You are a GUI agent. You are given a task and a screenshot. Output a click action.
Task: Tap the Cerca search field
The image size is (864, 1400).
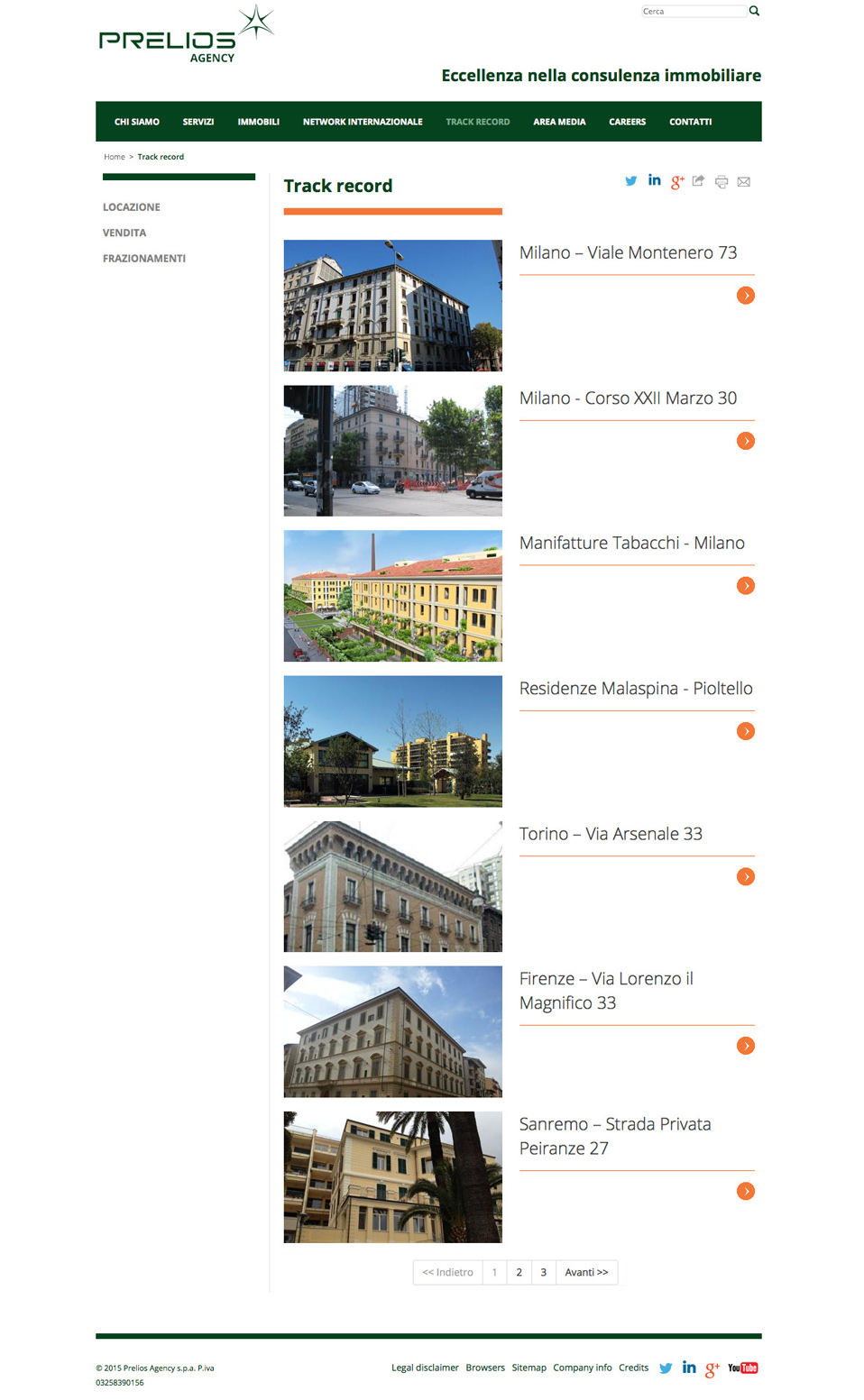[693, 12]
